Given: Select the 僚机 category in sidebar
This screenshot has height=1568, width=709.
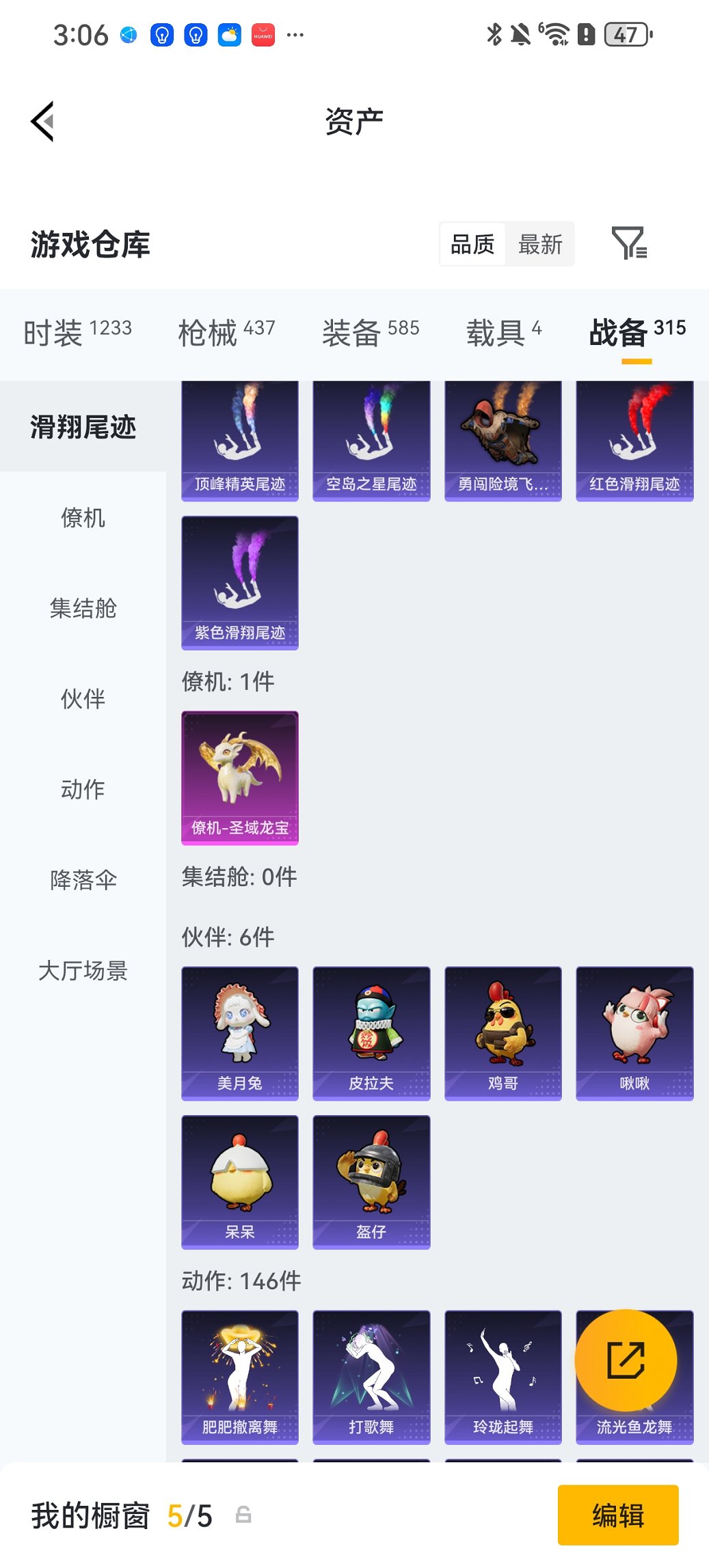Looking at the screenshot, I should pyautogui.click(x=83, y=519).
